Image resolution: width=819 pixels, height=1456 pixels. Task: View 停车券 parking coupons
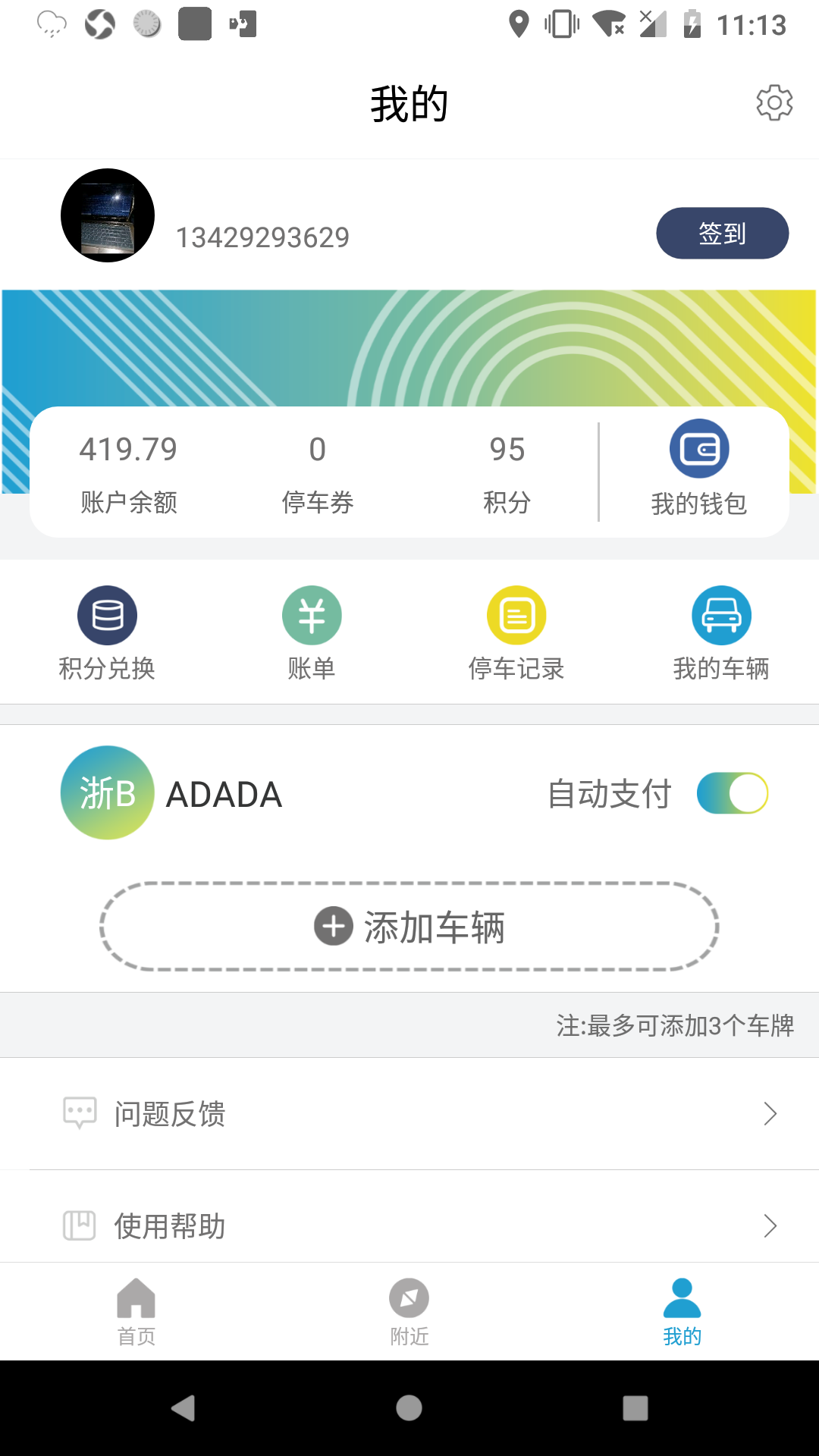(x=317, y=472)
